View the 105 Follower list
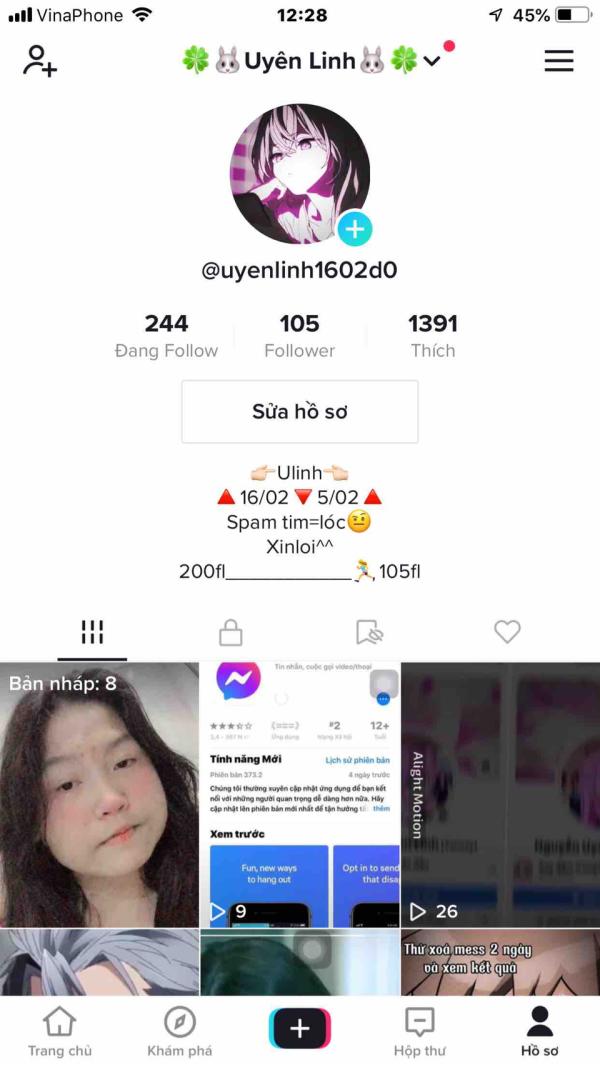 [299, 336]
